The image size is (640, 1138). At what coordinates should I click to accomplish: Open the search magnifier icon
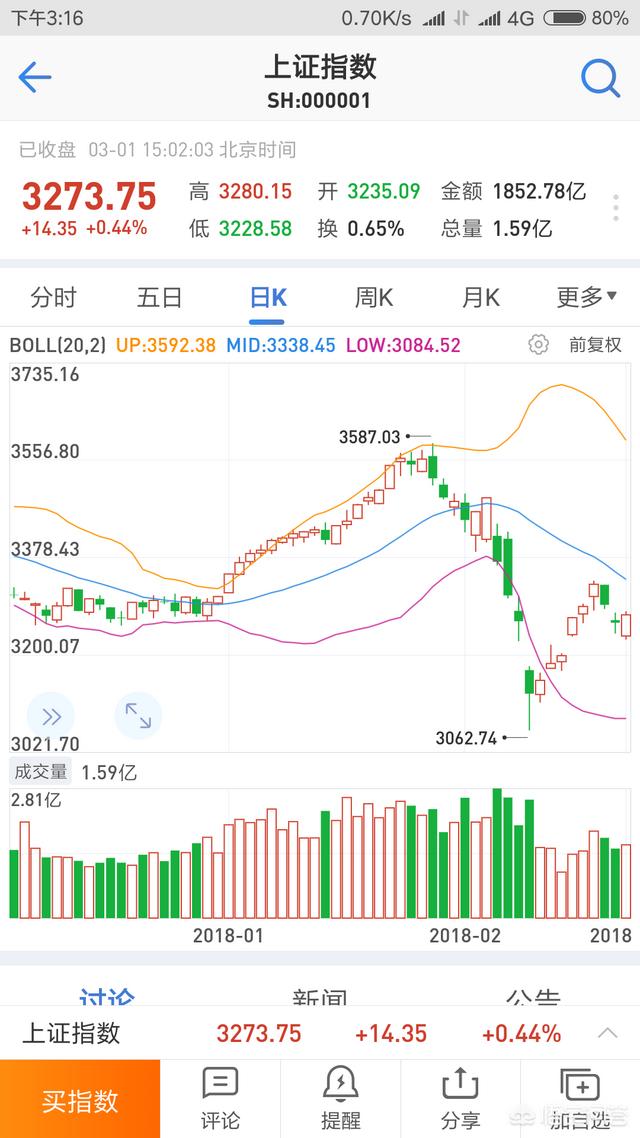click(x=600, y=77)
